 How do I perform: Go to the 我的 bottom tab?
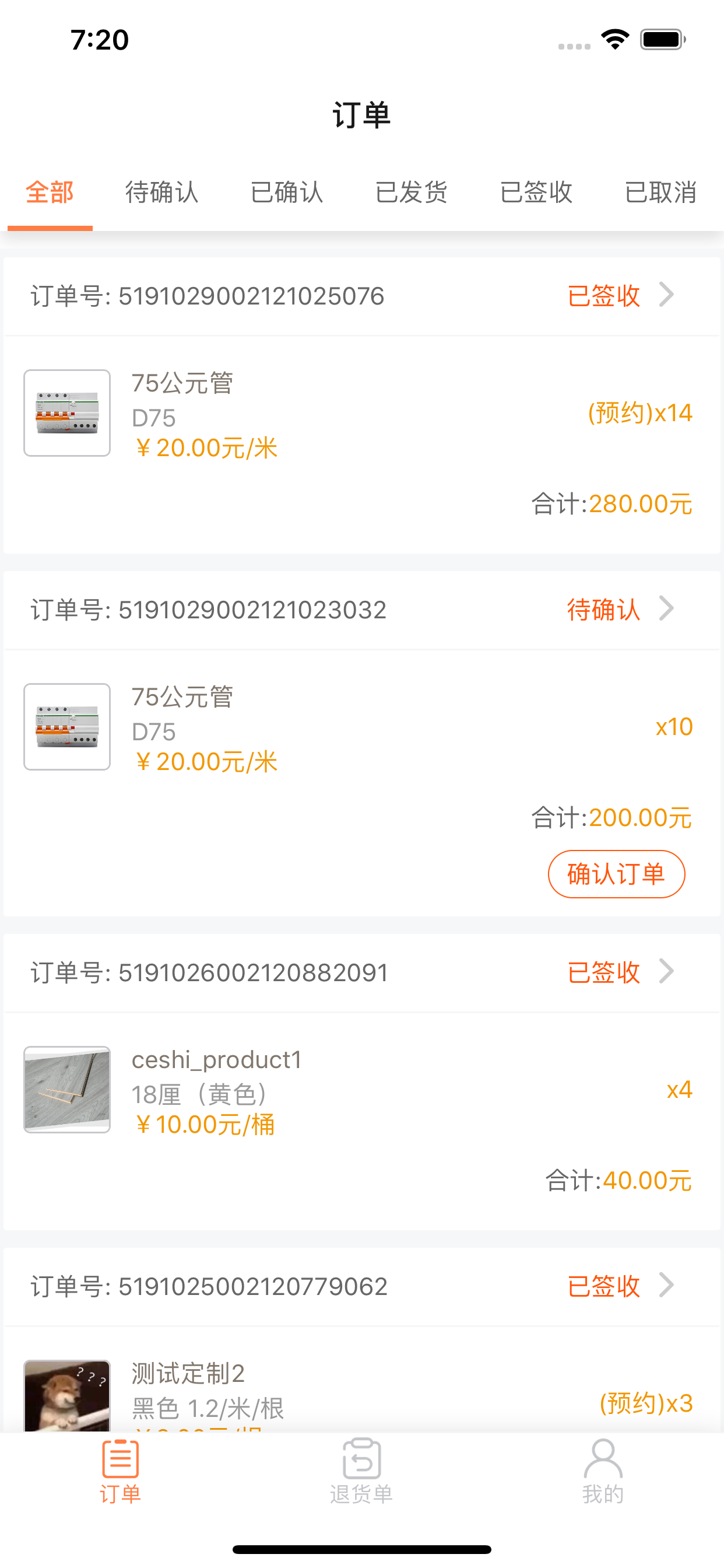tap(603, 1471)
